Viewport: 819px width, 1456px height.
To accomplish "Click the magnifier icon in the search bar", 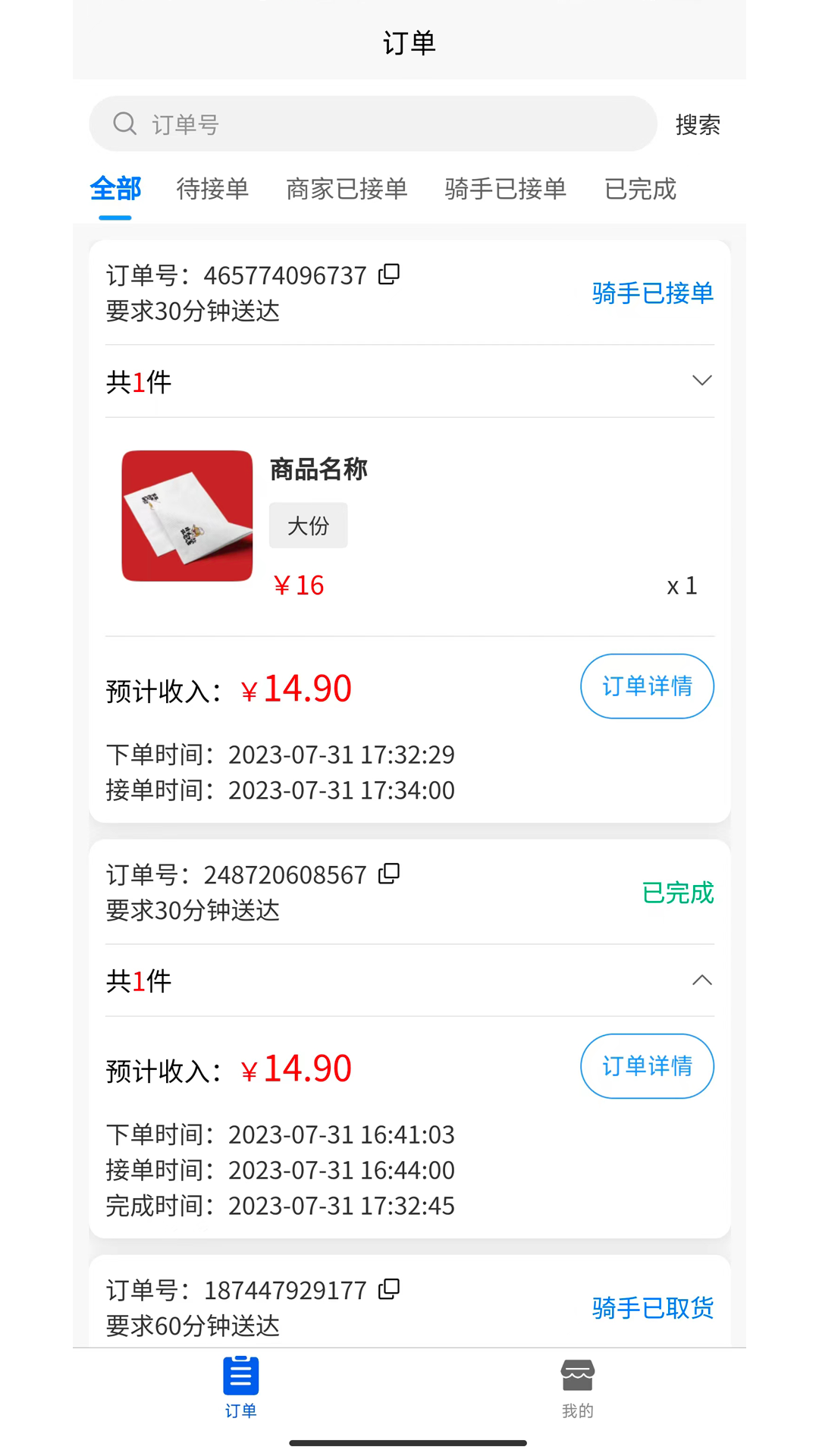I will point(125,124).
